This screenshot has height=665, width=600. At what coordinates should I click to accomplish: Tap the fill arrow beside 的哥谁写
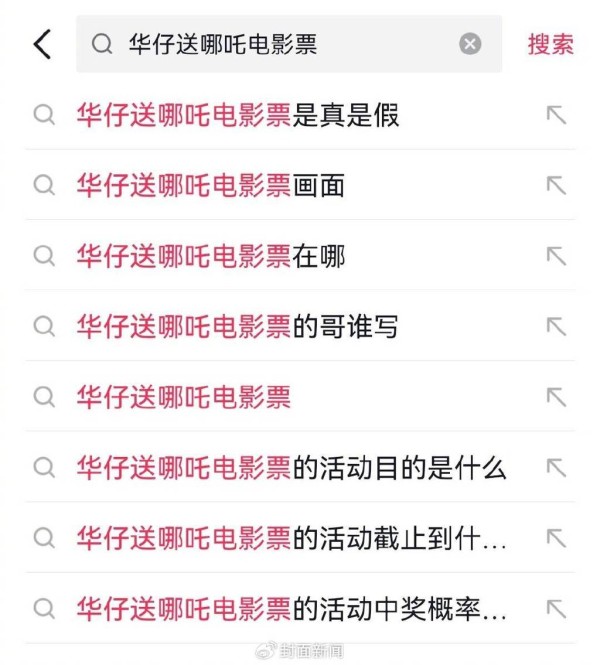tap(556, 326)
